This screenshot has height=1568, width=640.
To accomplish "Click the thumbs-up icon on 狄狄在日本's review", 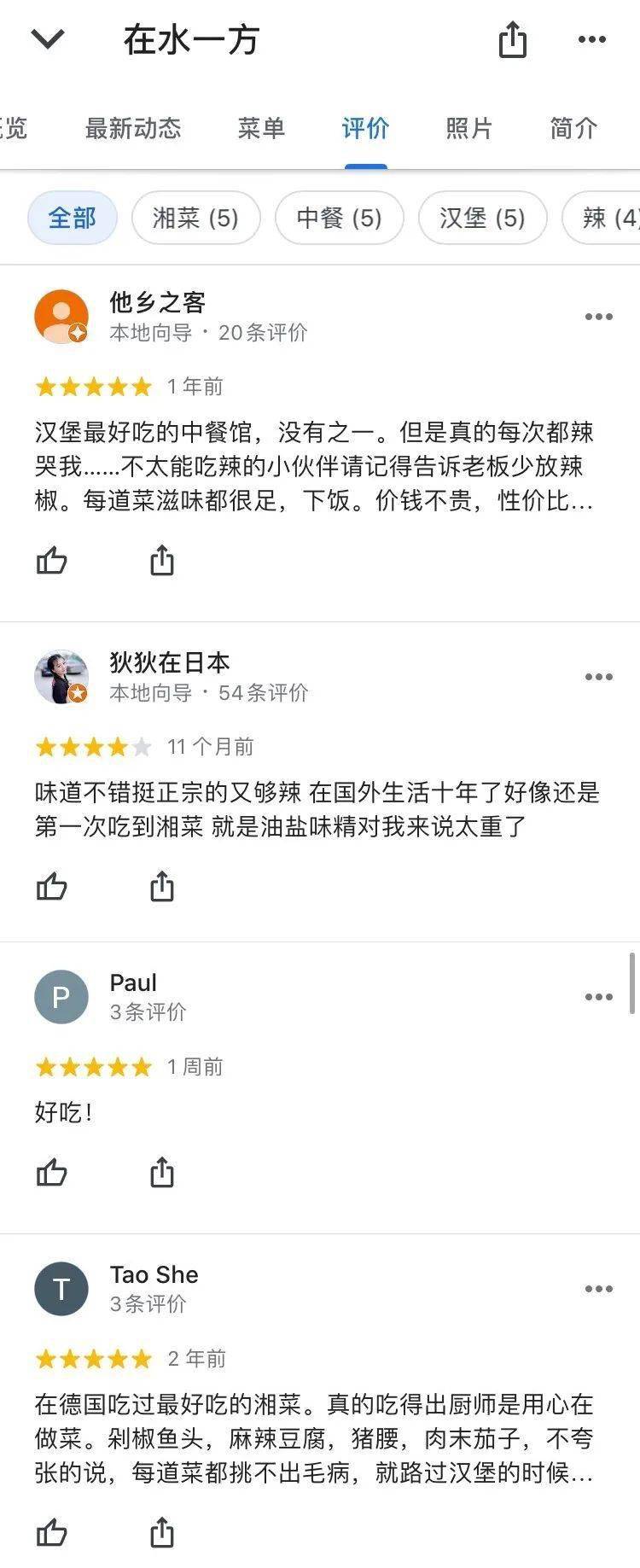I will pyautogui.click(x=52, y=886).
